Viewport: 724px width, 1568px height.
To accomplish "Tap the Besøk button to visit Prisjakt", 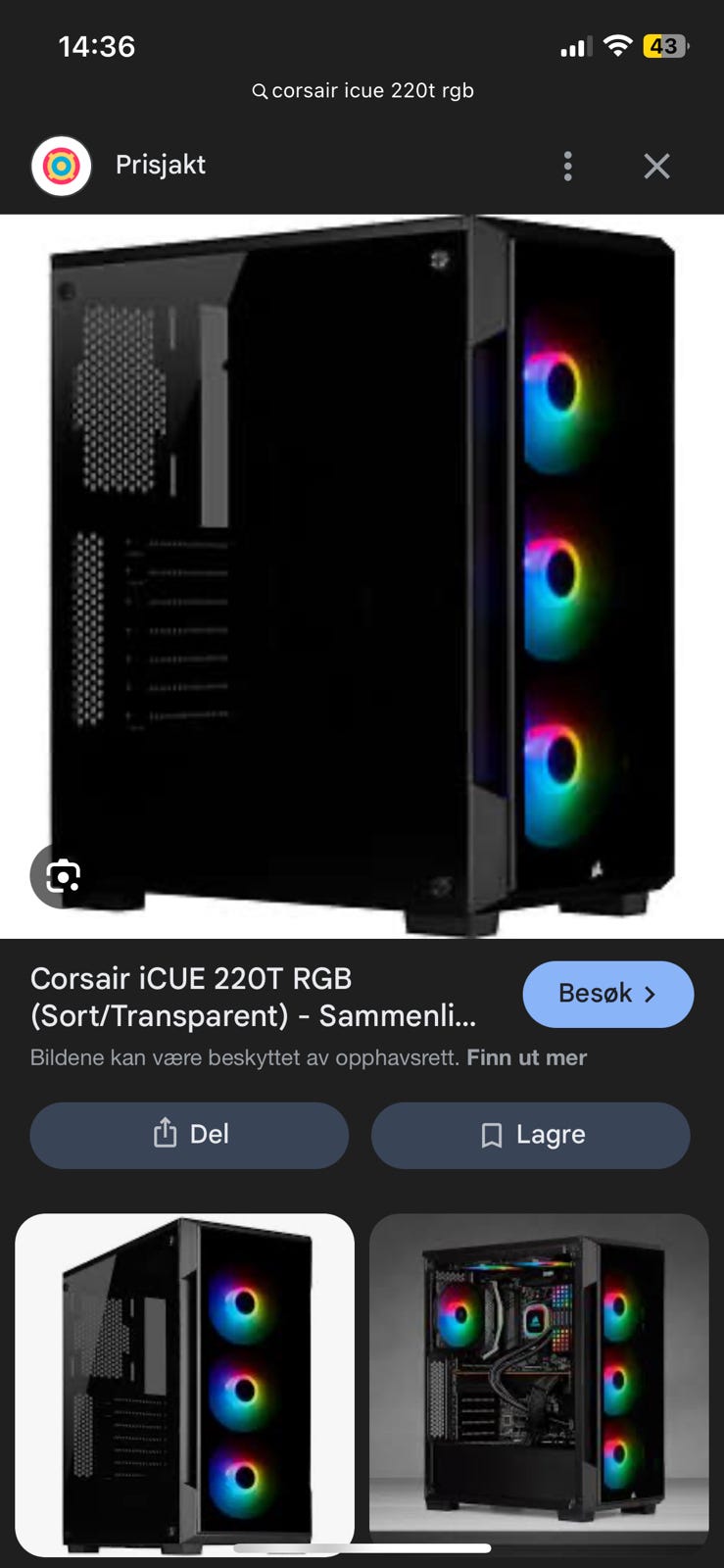I will 607,994.
